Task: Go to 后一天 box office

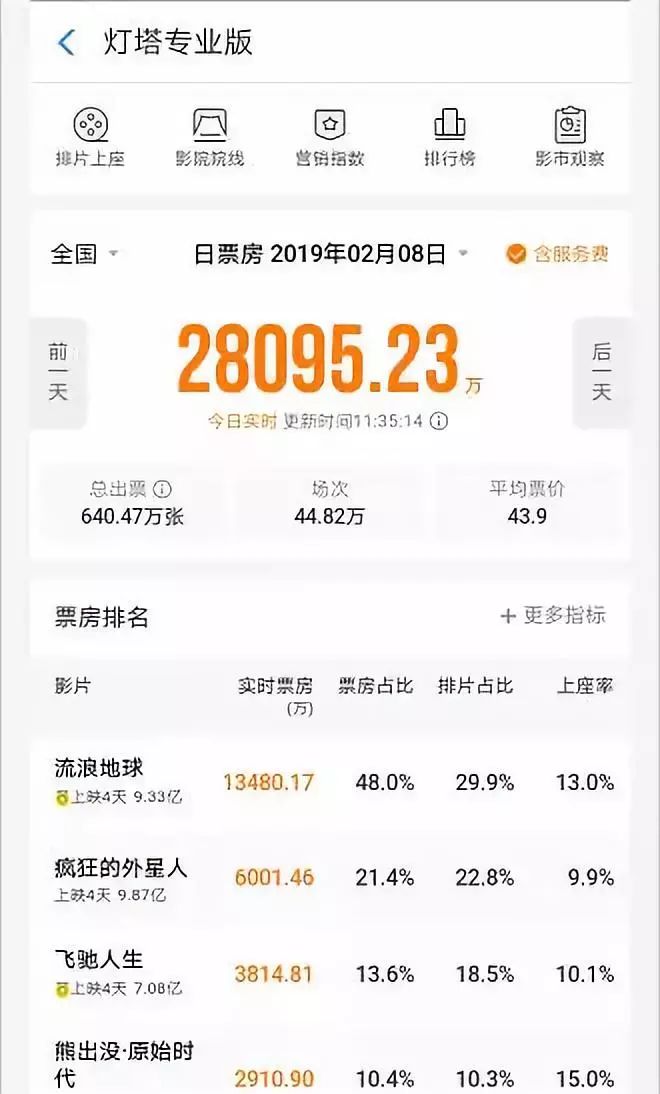Action: coord(601,372)
